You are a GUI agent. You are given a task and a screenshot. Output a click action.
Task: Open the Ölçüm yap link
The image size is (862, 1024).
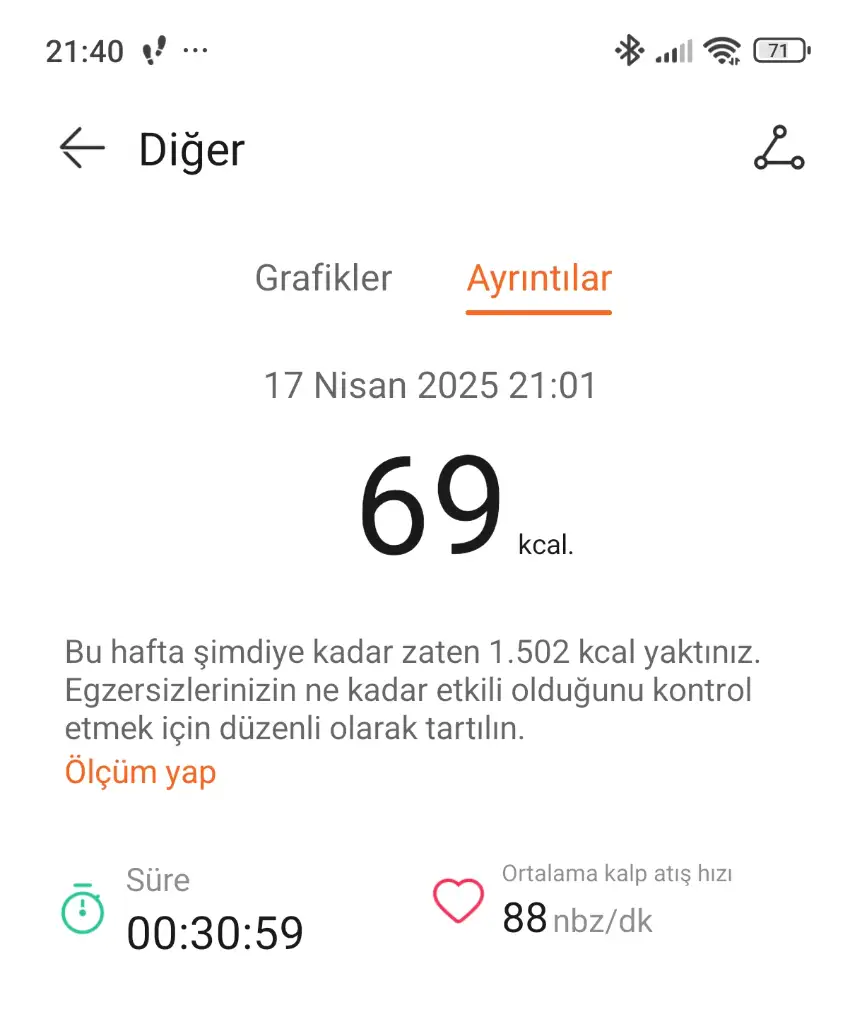[x=140, y=772]
